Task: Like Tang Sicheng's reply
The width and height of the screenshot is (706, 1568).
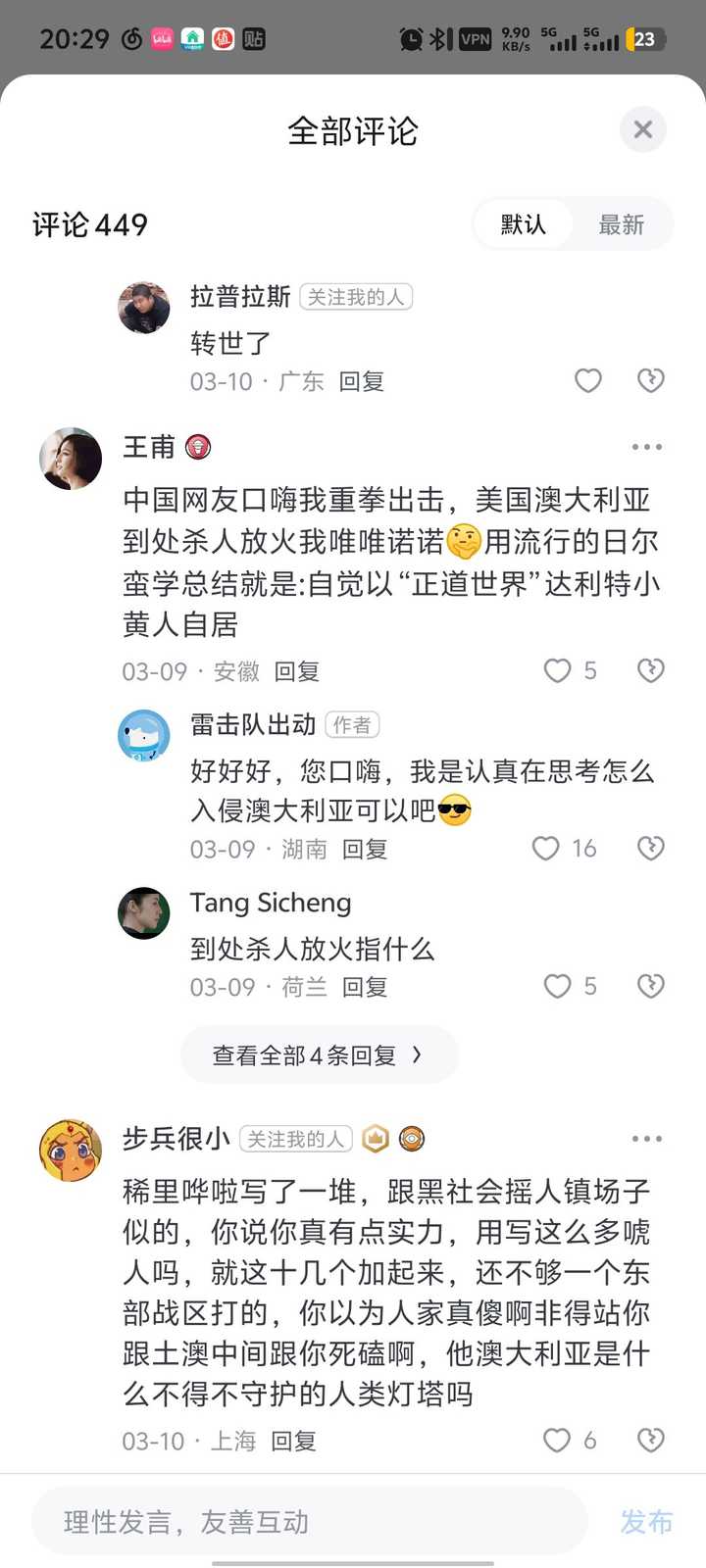Action: pyautogui.click(x=558, y=986)
